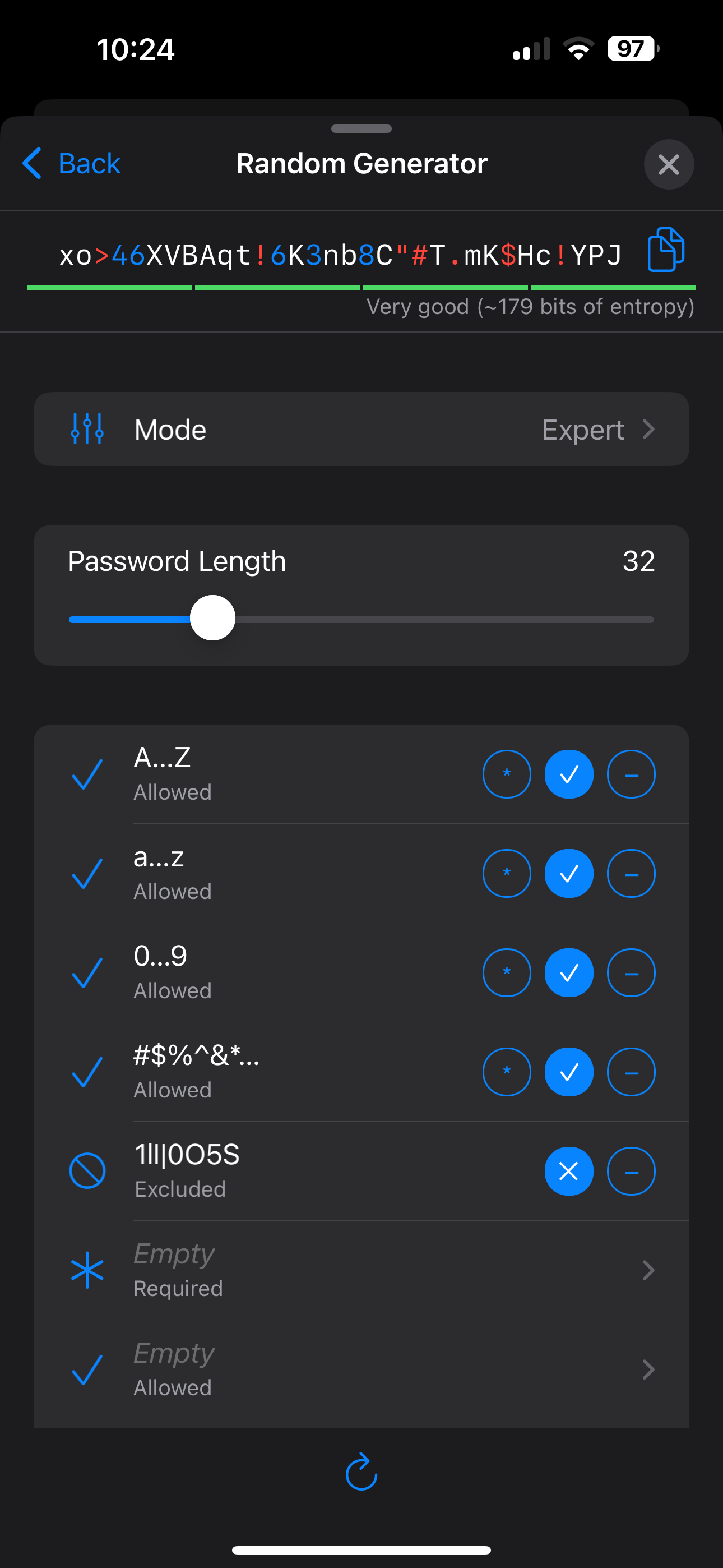Copy the generated password
The width and height of the screenshot is (723, 1568).
[x=666, y=250]
